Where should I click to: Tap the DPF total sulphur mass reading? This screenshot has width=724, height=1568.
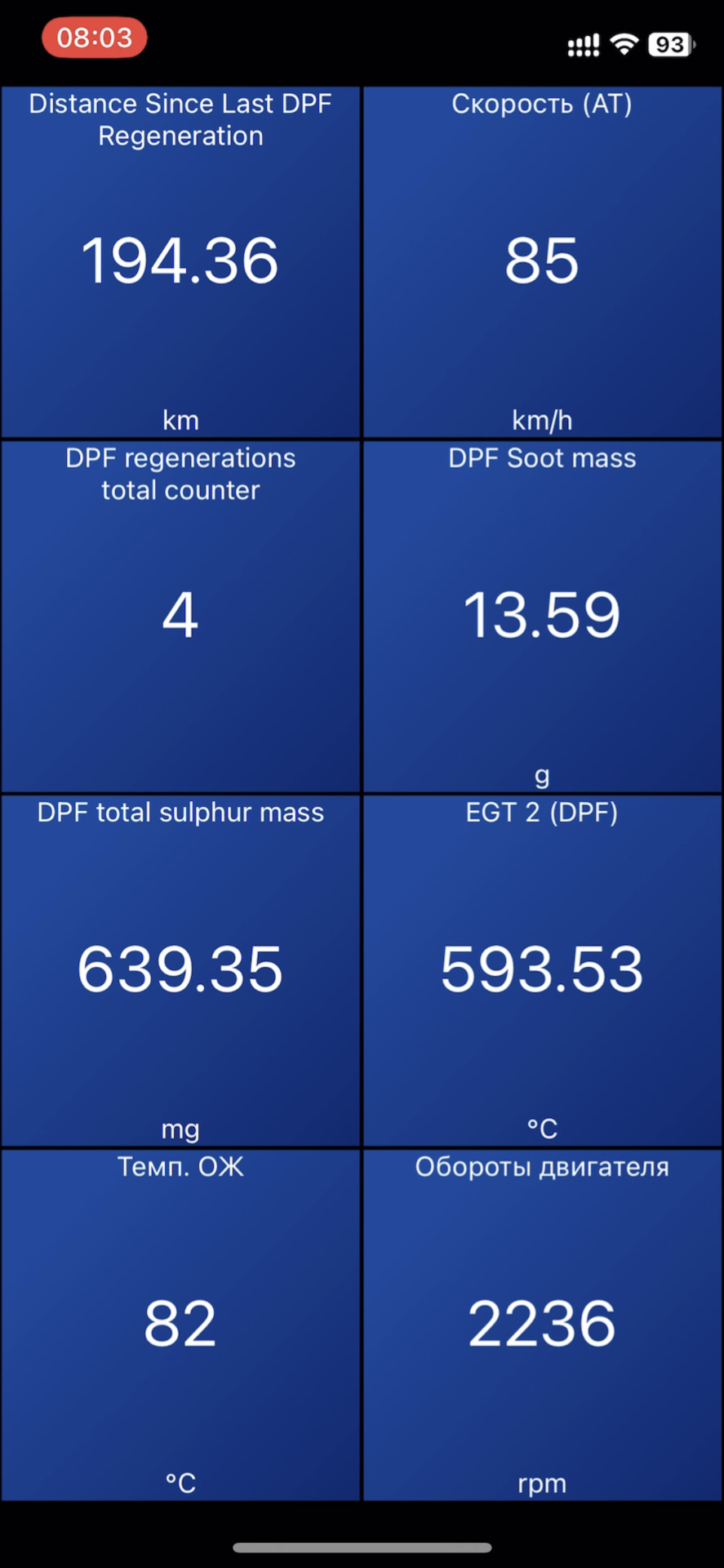coord(180,968)
